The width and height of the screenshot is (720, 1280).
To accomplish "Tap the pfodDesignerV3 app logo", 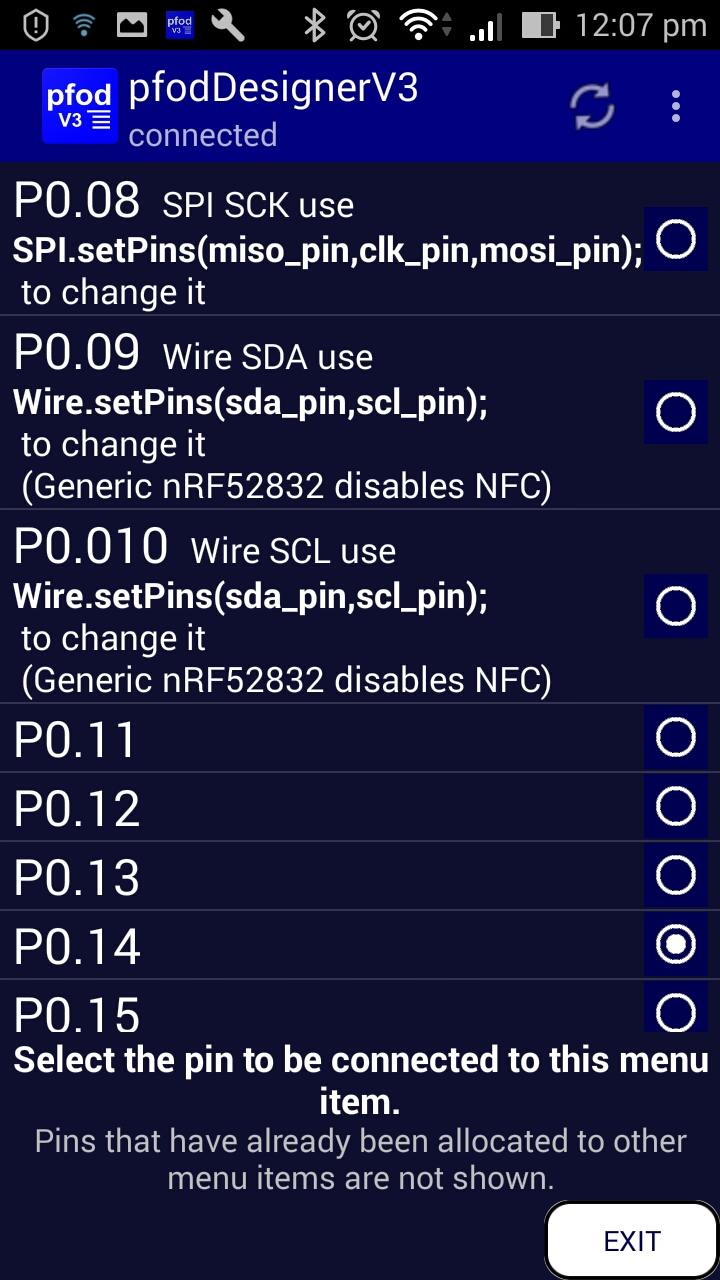I will 79,105.
